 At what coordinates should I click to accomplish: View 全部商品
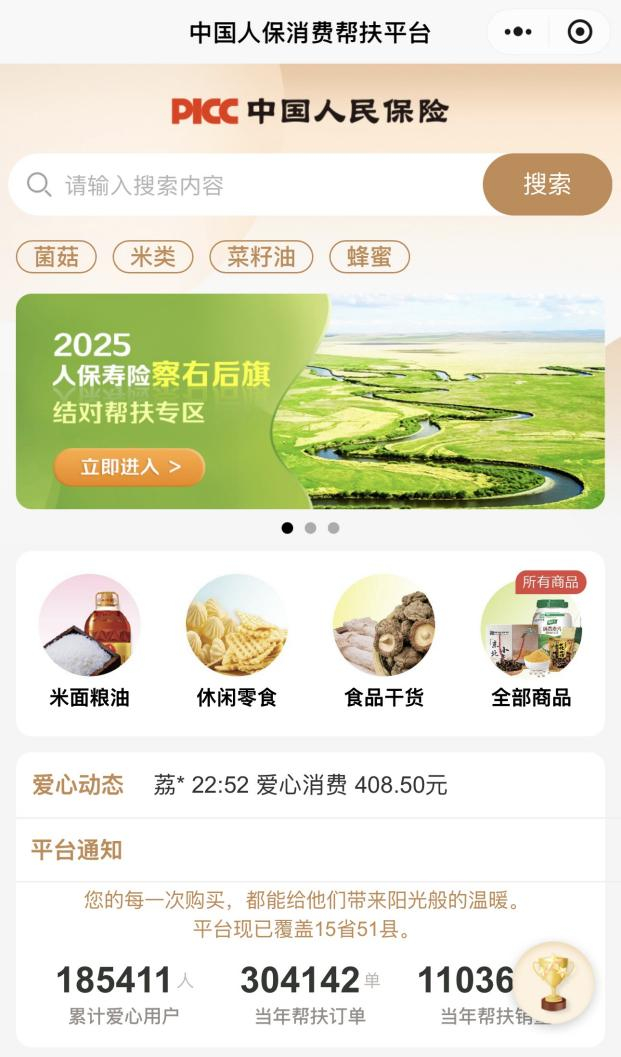coord(531,642)
